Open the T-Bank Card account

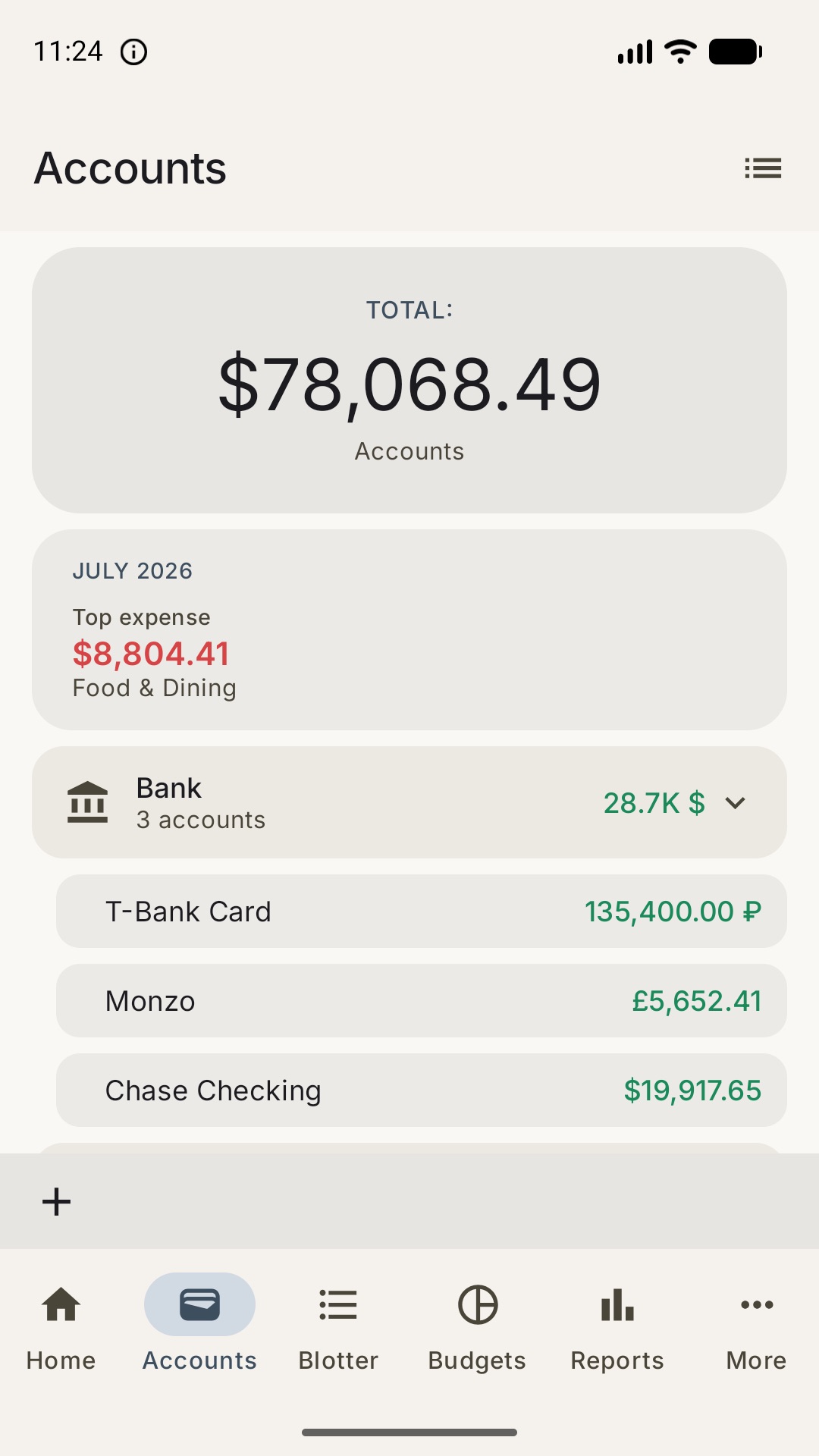422,911
